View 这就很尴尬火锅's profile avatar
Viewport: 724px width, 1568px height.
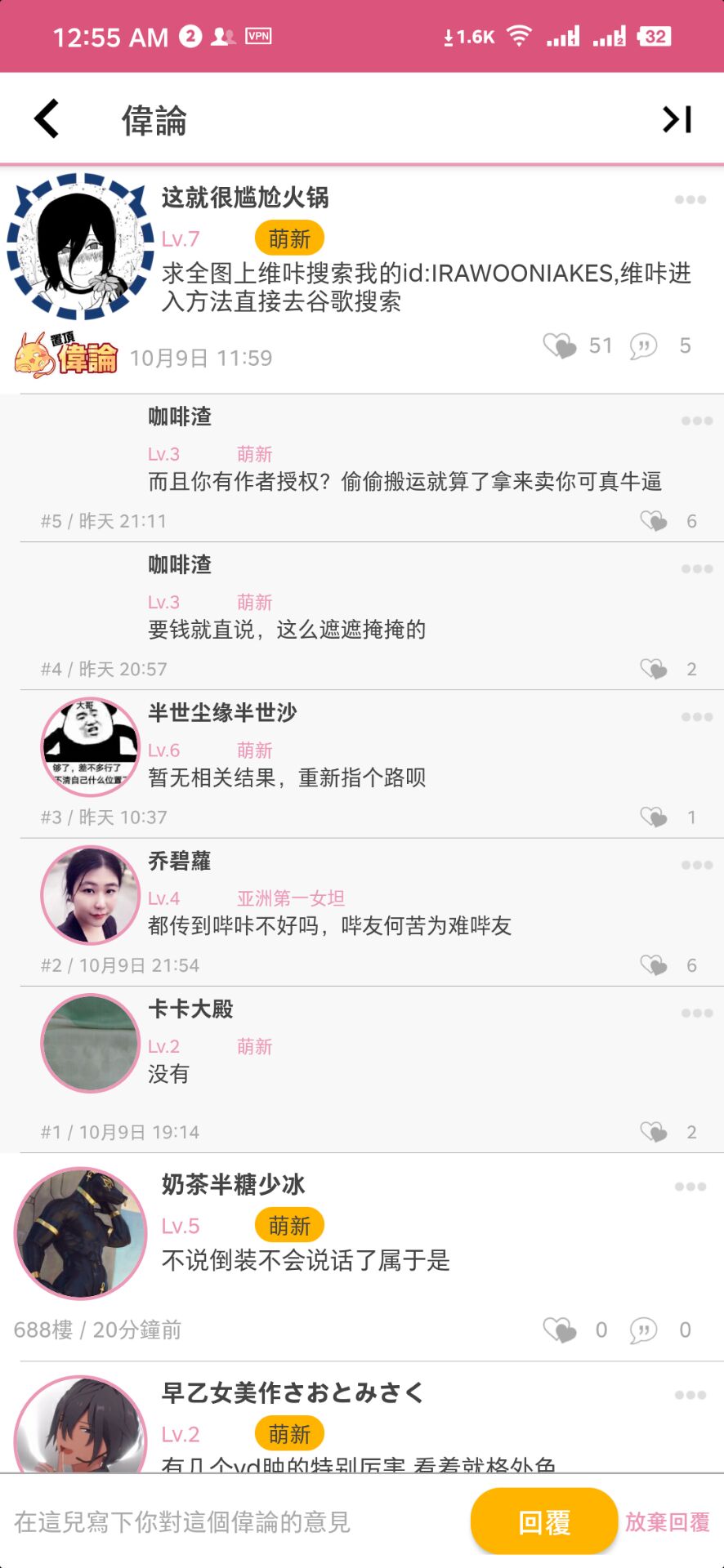[x=80, y=247]
